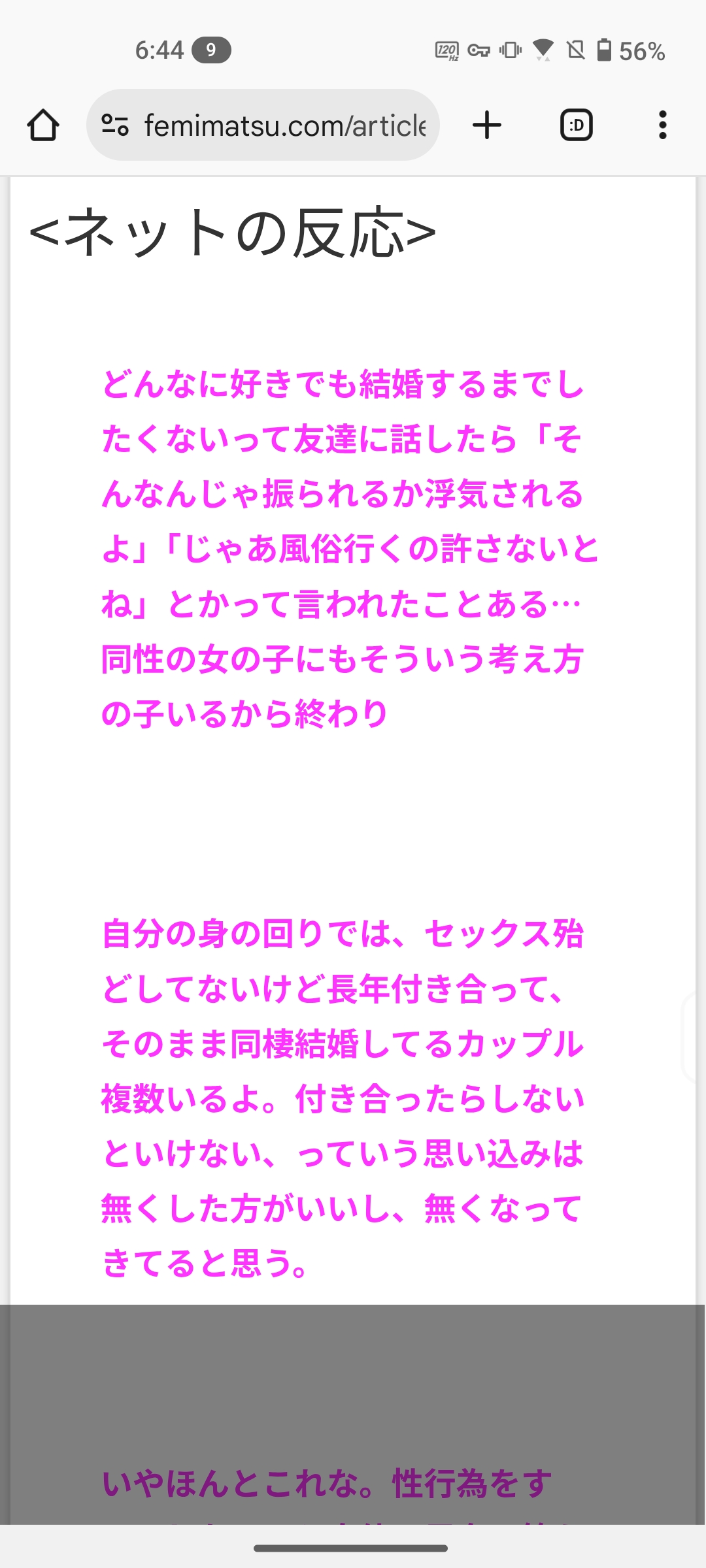Open the browser overflow menu
706x1568 pixels.
pyautogui.click(x=663, y=125)
